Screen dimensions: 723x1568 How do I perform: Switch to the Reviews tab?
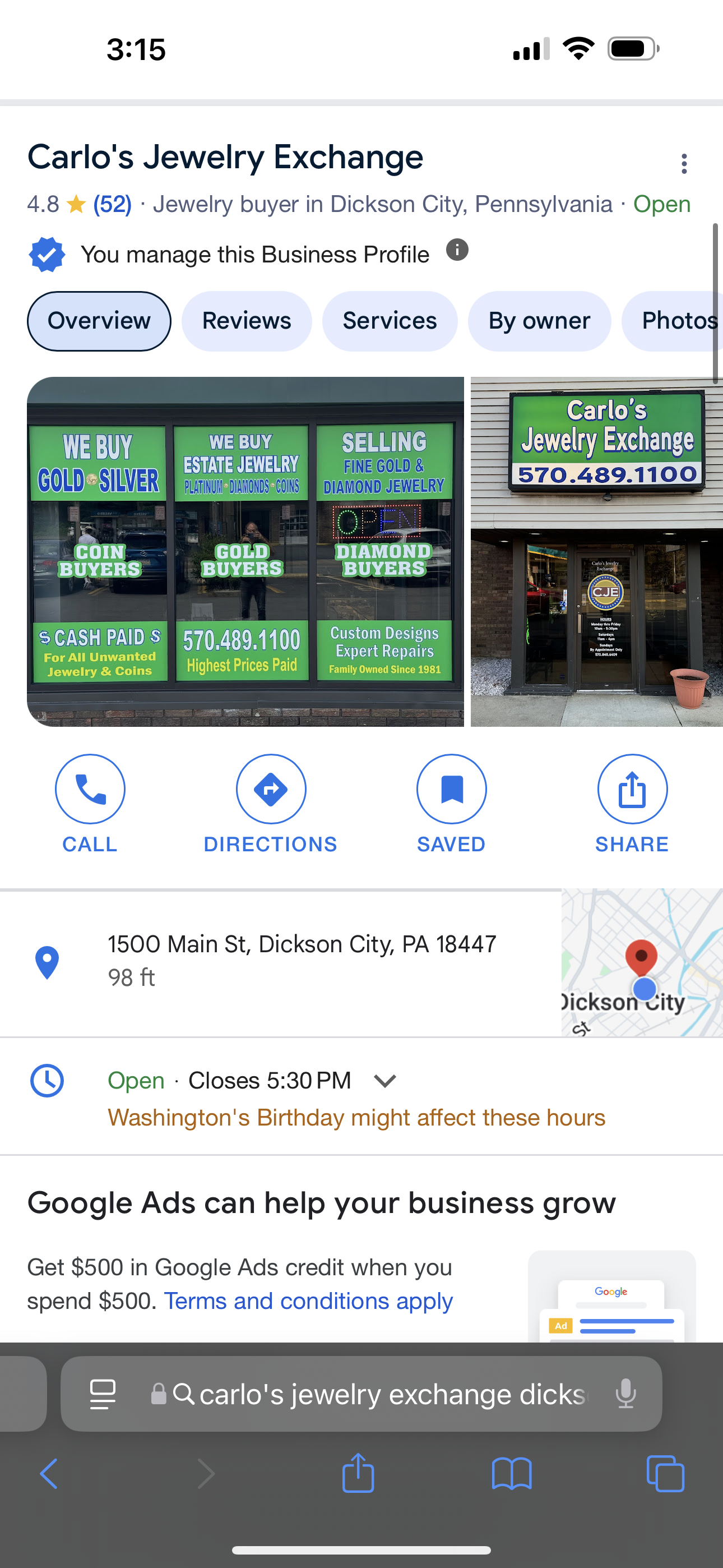point(247,321)
